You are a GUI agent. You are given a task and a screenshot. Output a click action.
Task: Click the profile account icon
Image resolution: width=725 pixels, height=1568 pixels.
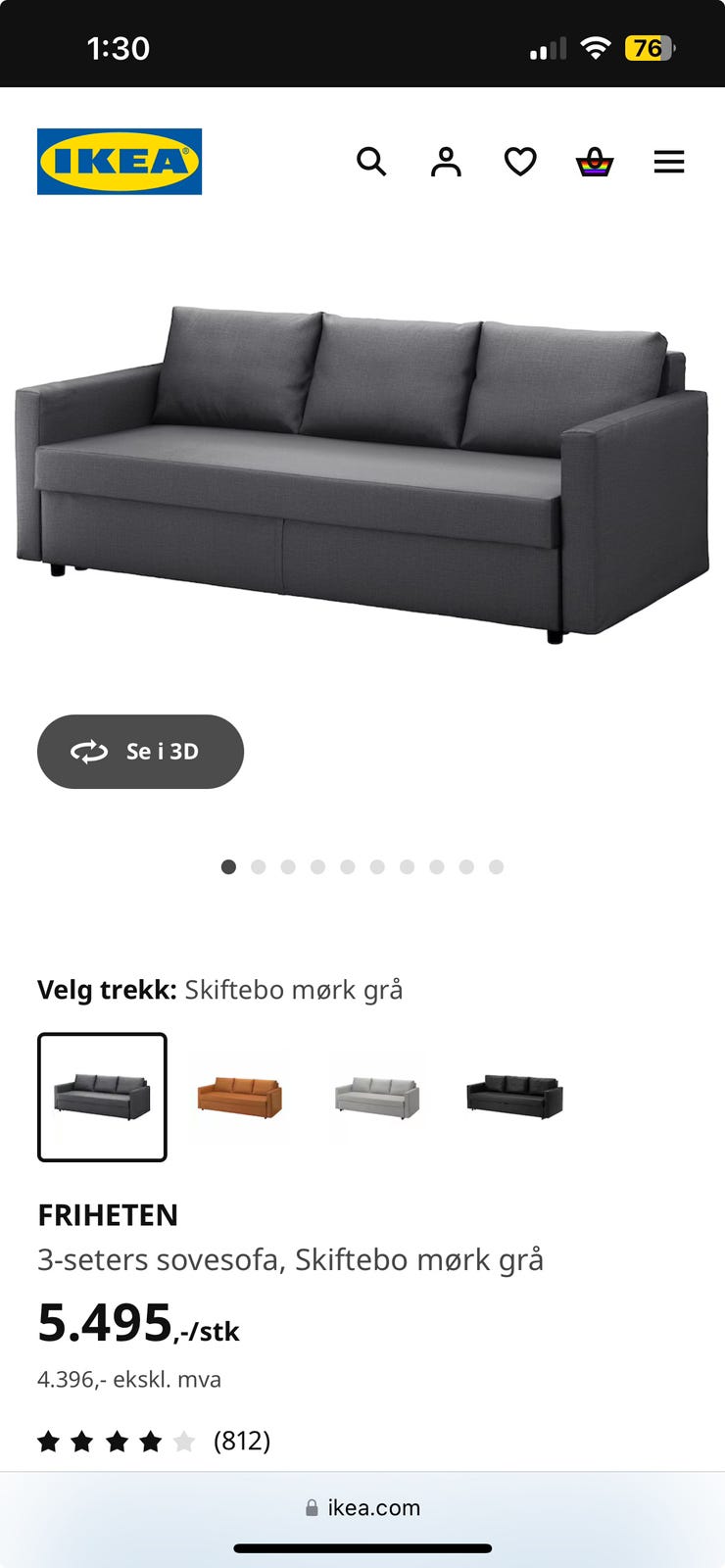tap(446, 162)
